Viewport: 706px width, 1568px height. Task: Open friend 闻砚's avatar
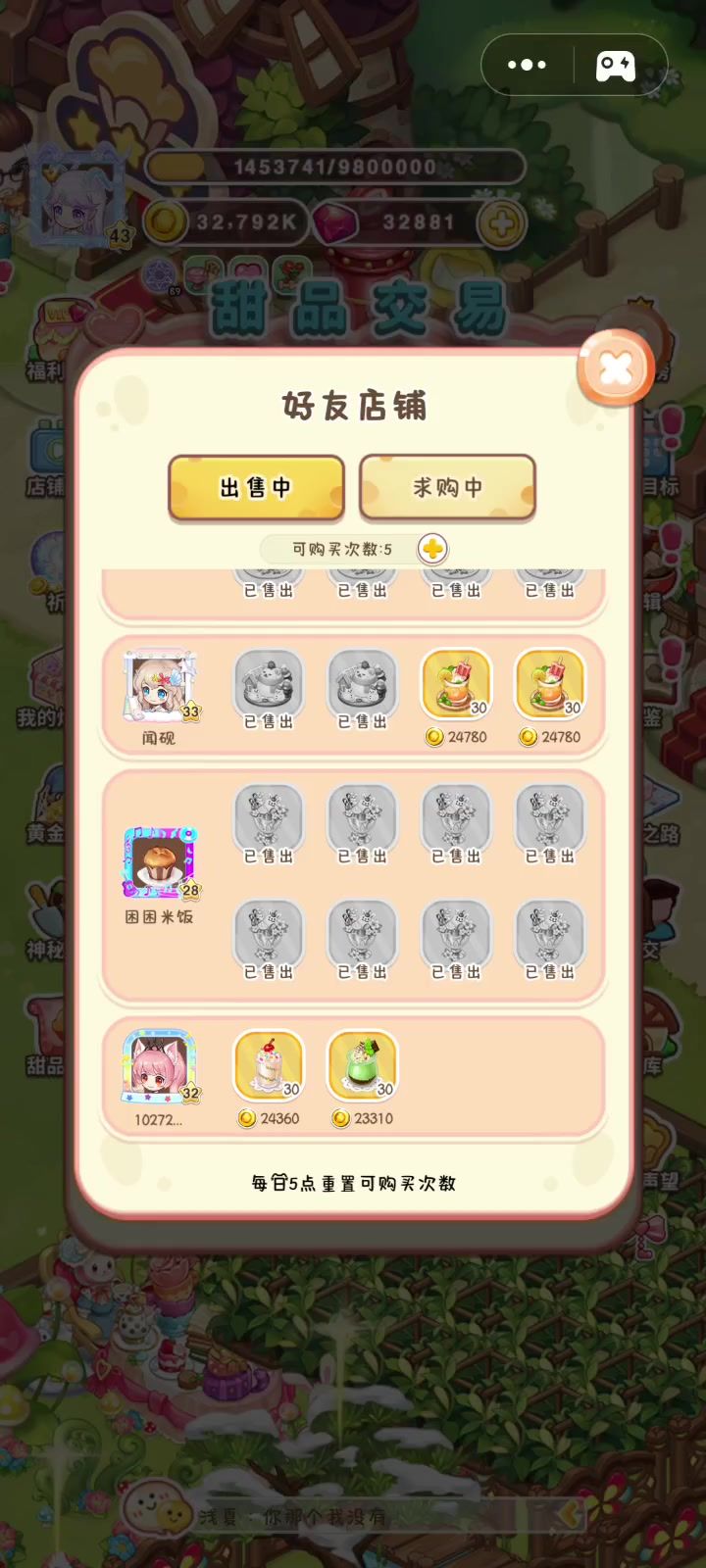(x=160, y=686)
